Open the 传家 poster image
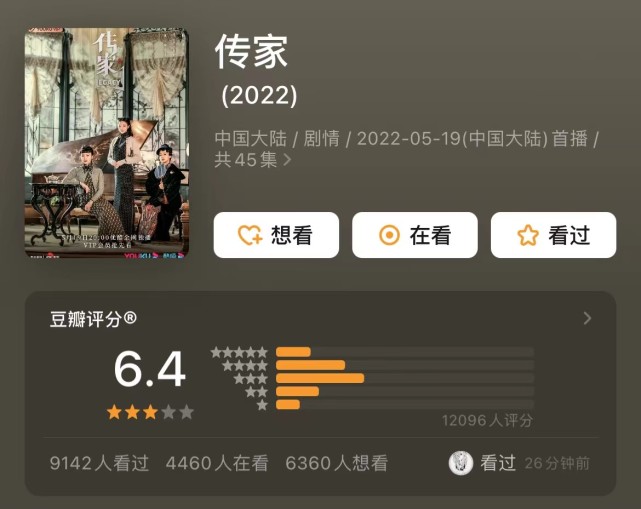 tap(107, 142)
